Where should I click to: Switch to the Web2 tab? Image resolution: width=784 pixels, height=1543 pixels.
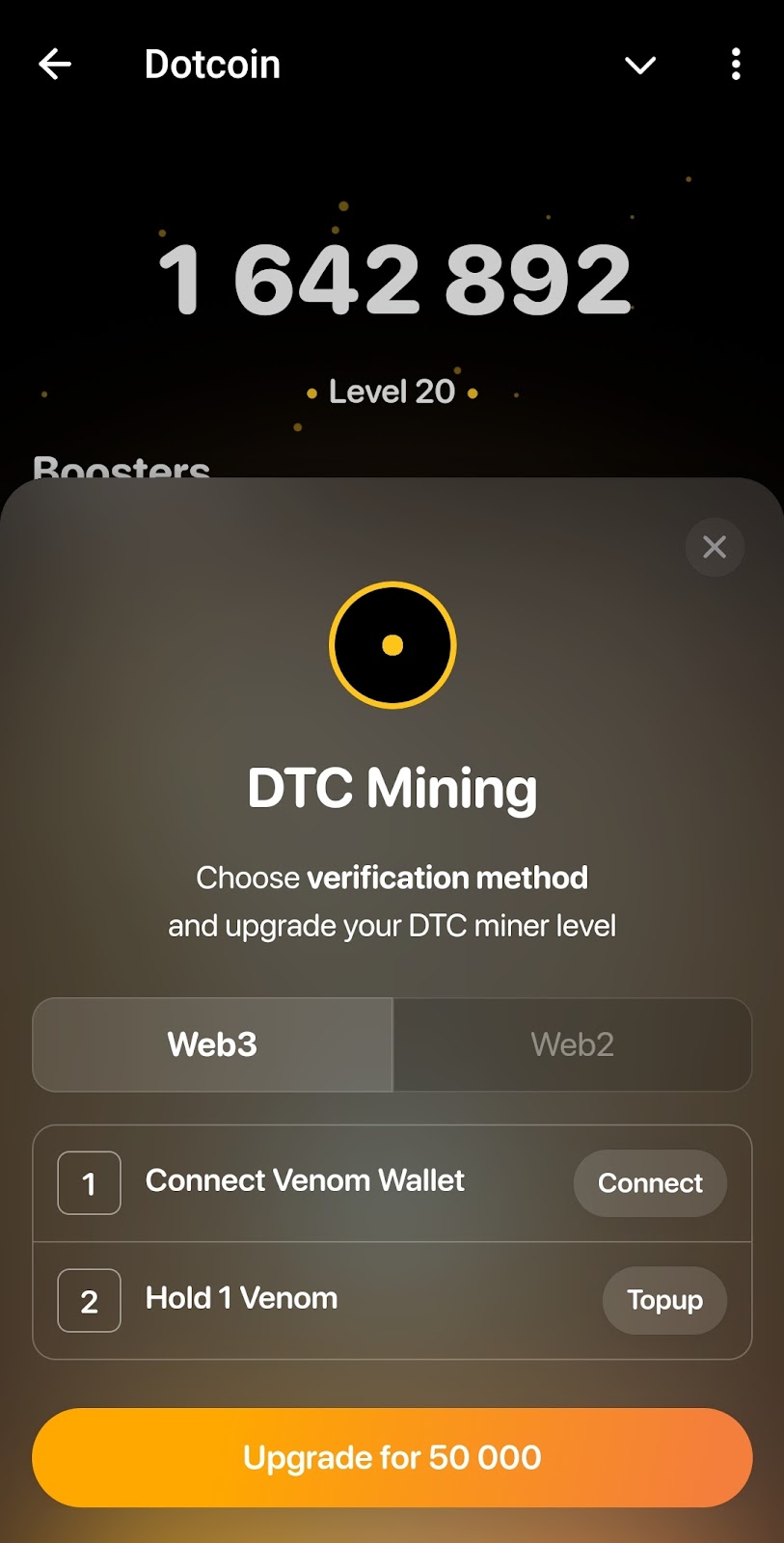pos(572,1044)
